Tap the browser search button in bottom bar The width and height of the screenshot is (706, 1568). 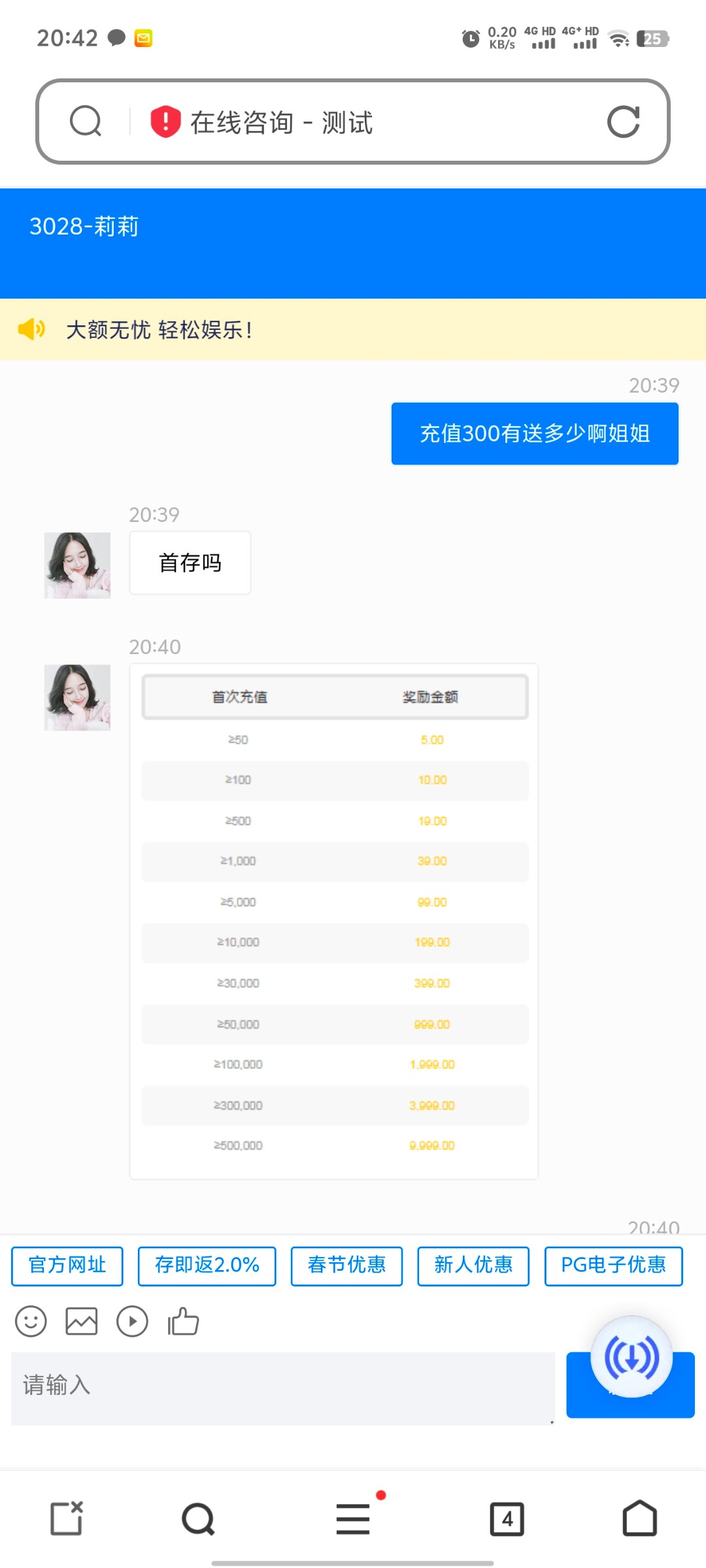198,1519
